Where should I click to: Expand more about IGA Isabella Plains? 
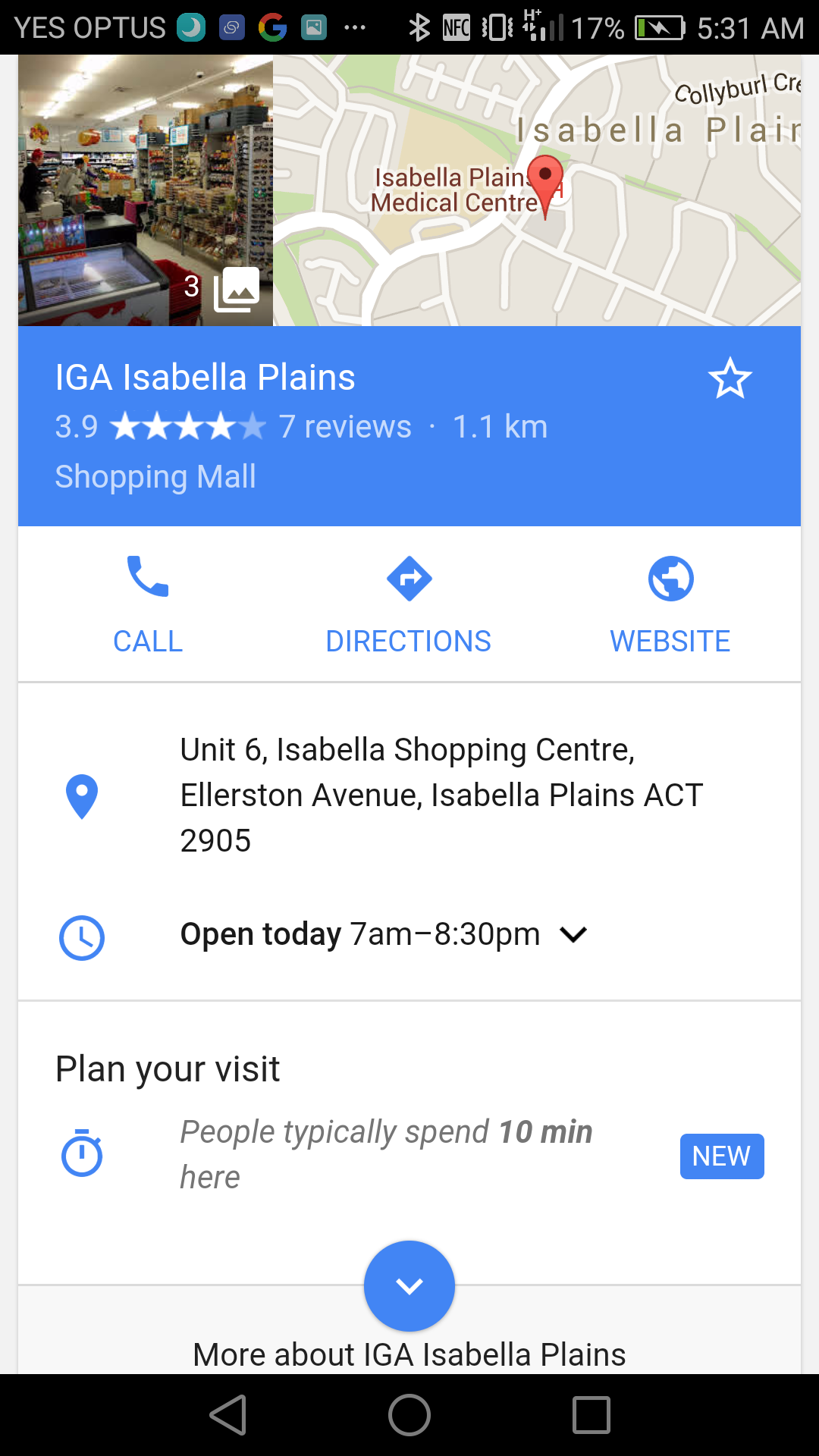[409, 1286]
